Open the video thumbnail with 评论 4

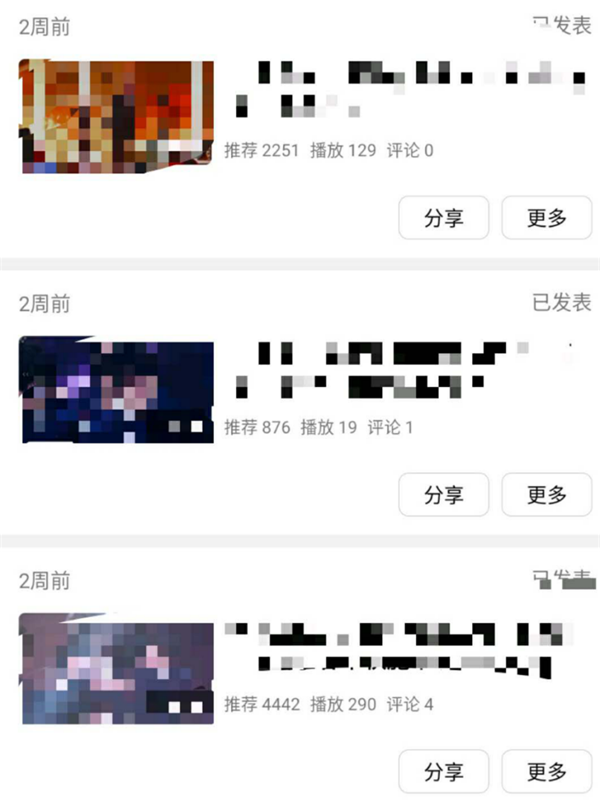[117, 669]
